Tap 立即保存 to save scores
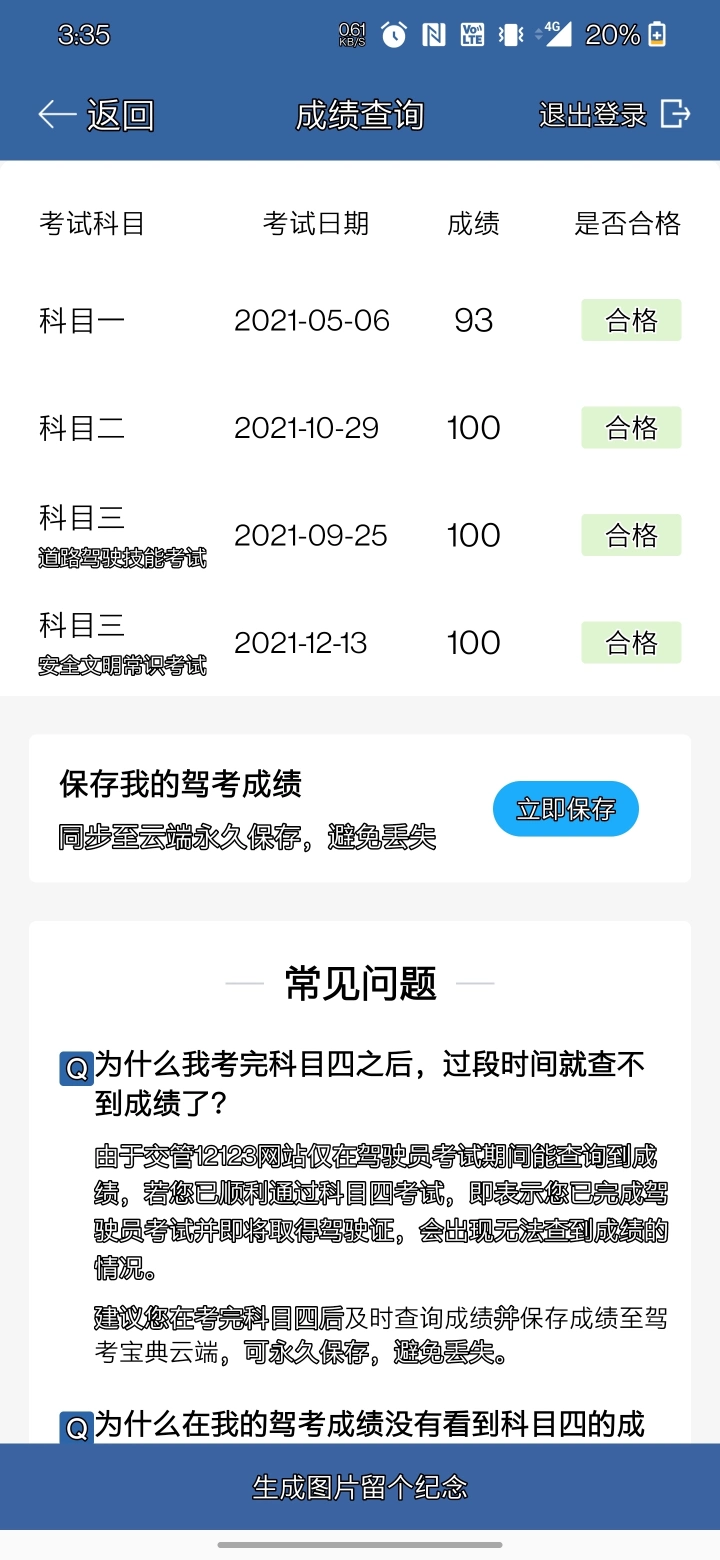 [566, 809]
